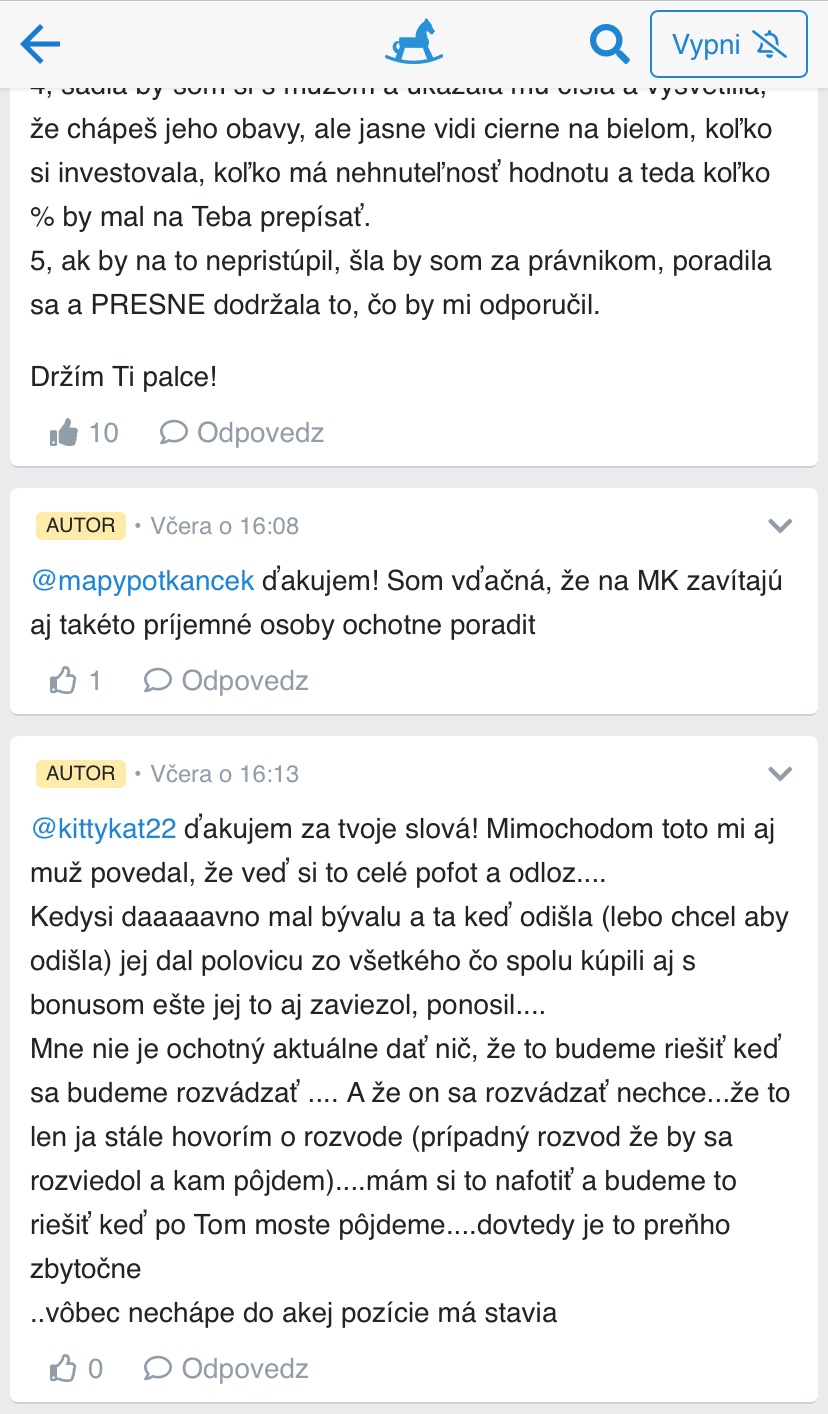Open the rocking horse home logo

(x=414, y=43)
